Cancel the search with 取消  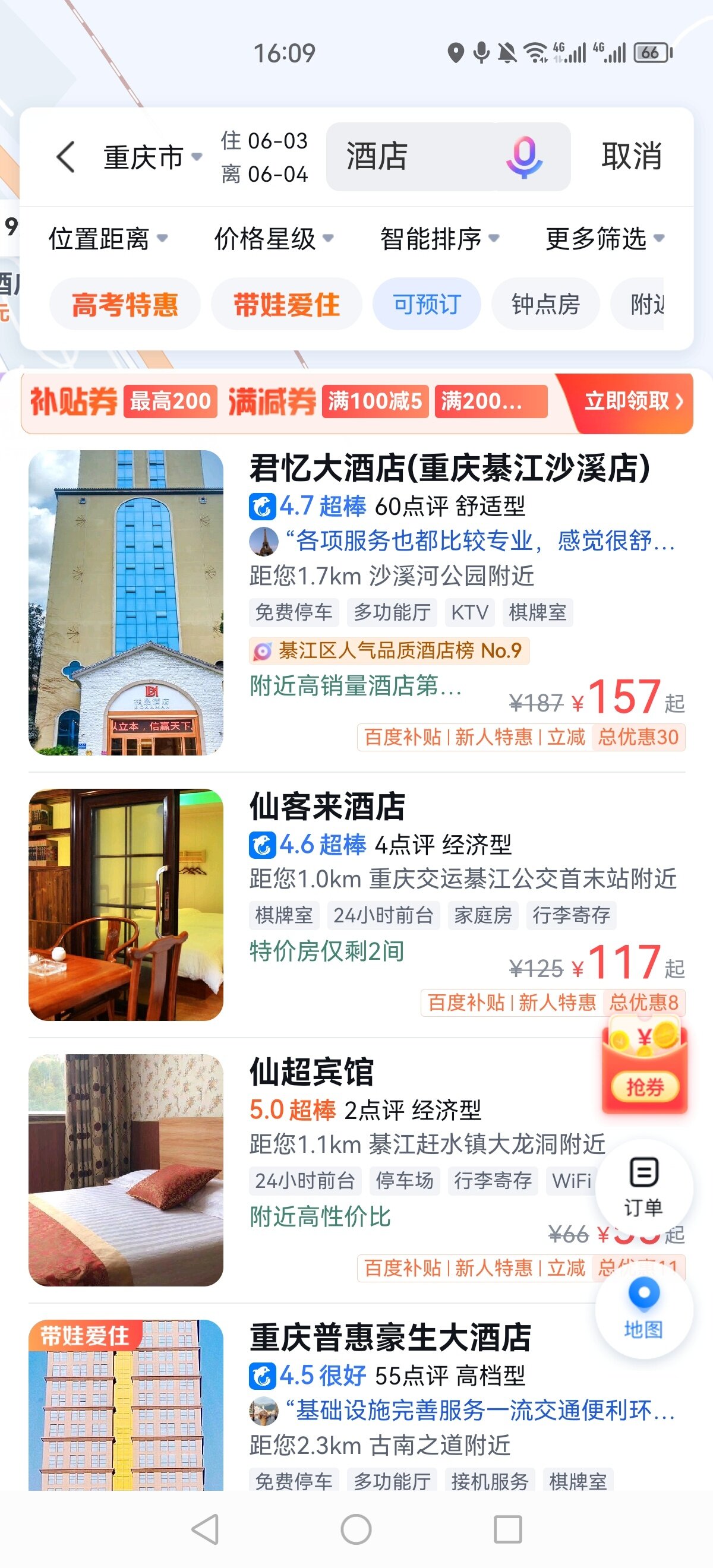click(x=632, y=157)
